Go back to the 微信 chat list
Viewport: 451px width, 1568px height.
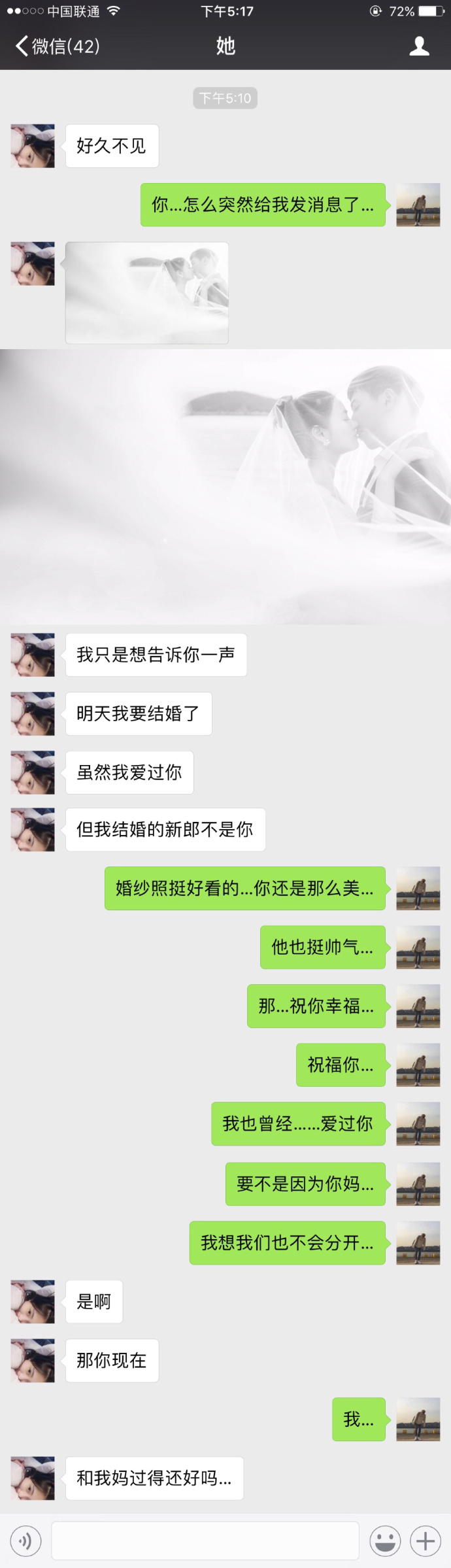coord(56,46)
